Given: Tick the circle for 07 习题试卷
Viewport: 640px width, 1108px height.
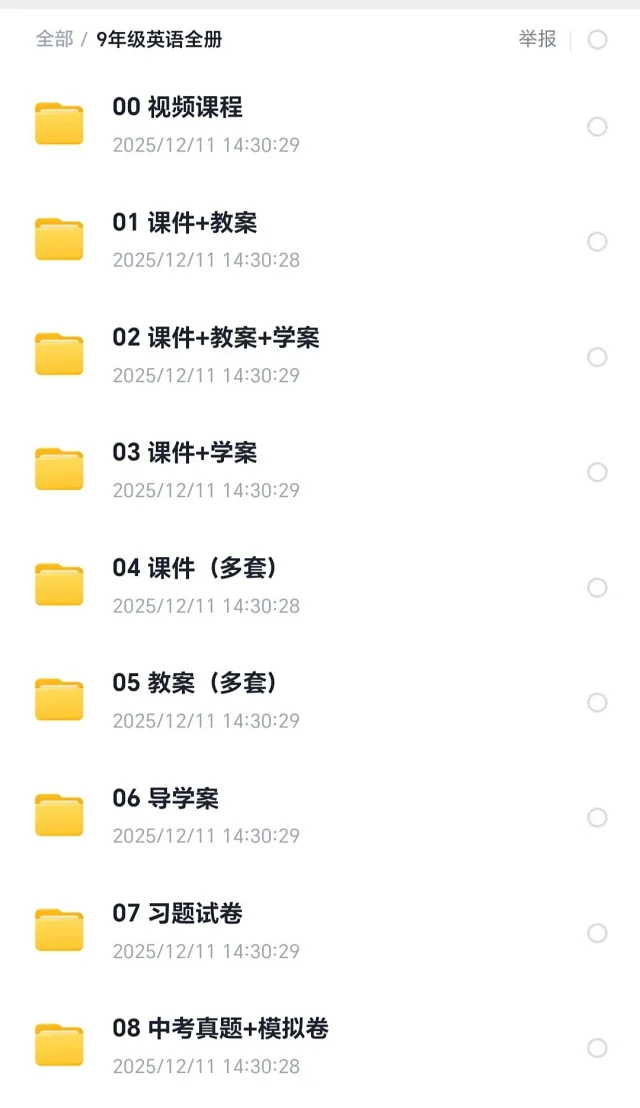Looking at the screenshot, I should pos(597,933).
